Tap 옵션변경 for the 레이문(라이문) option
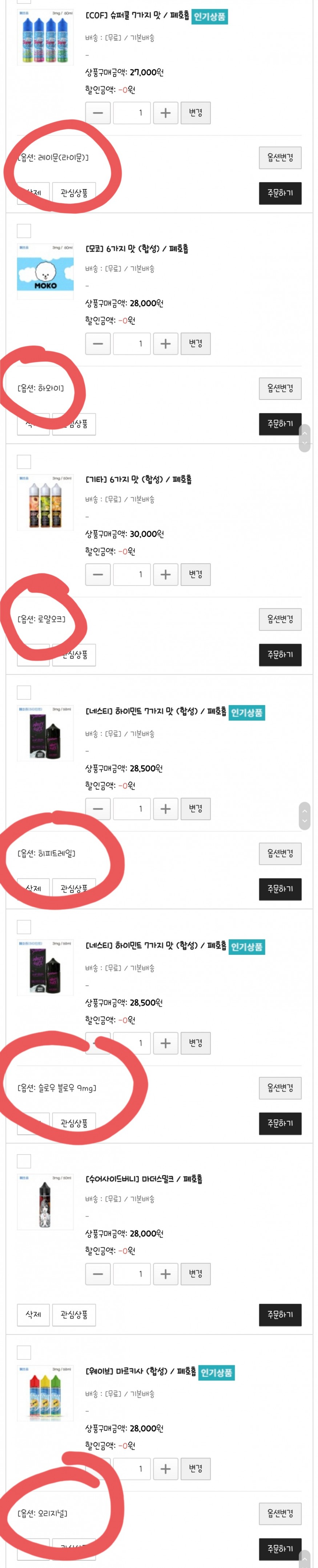The height and width of the screenshot is (1568, 318). (x=279, y=158)
